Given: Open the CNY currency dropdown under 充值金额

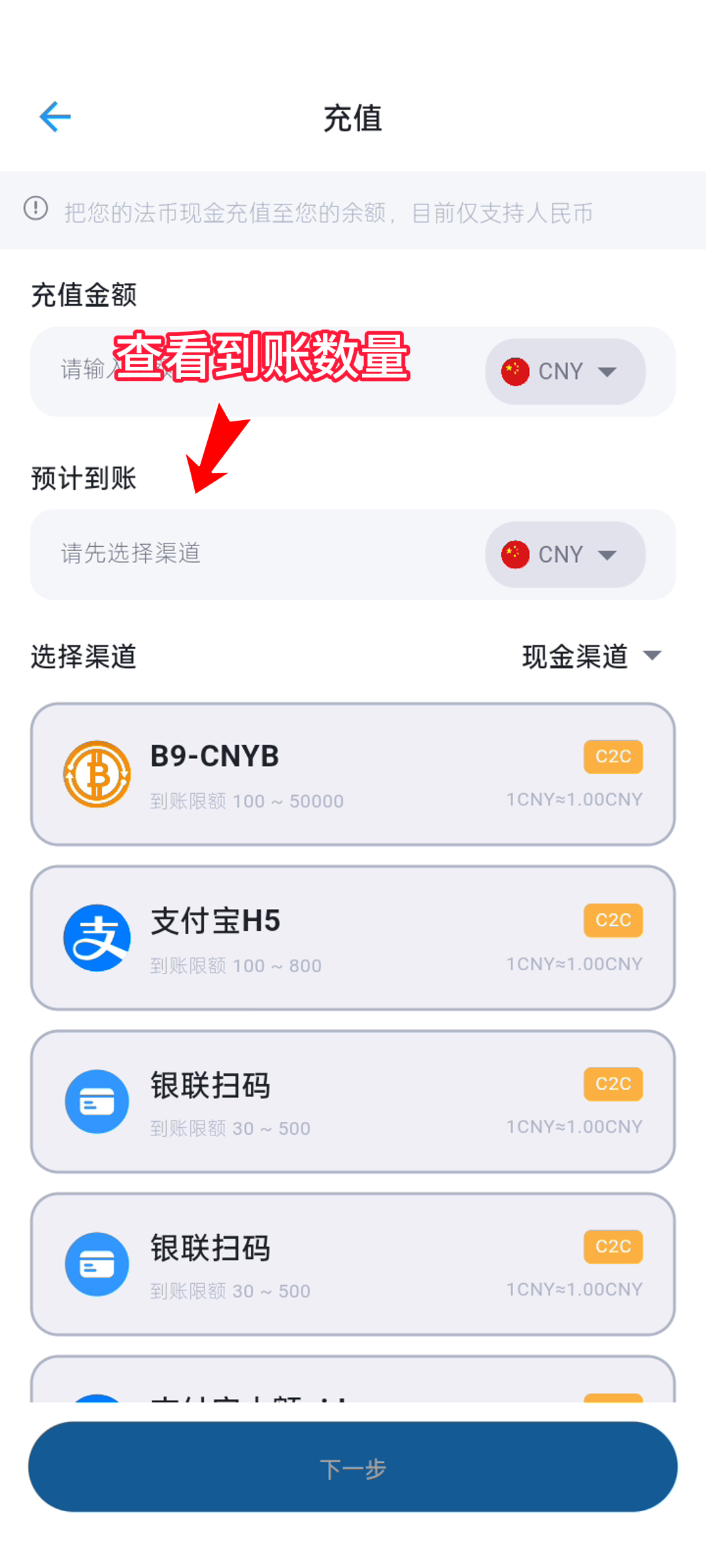Looking at the screenshot, I should [565, 372].
